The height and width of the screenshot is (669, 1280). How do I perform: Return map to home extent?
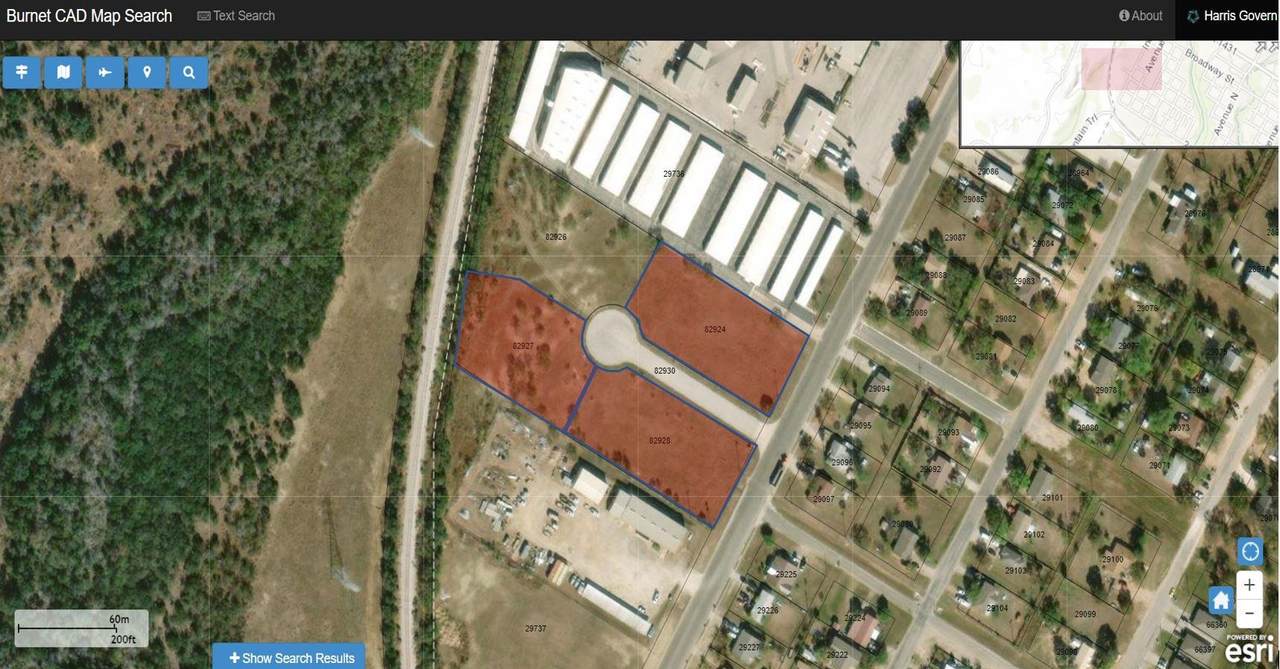click(1220, 600)
